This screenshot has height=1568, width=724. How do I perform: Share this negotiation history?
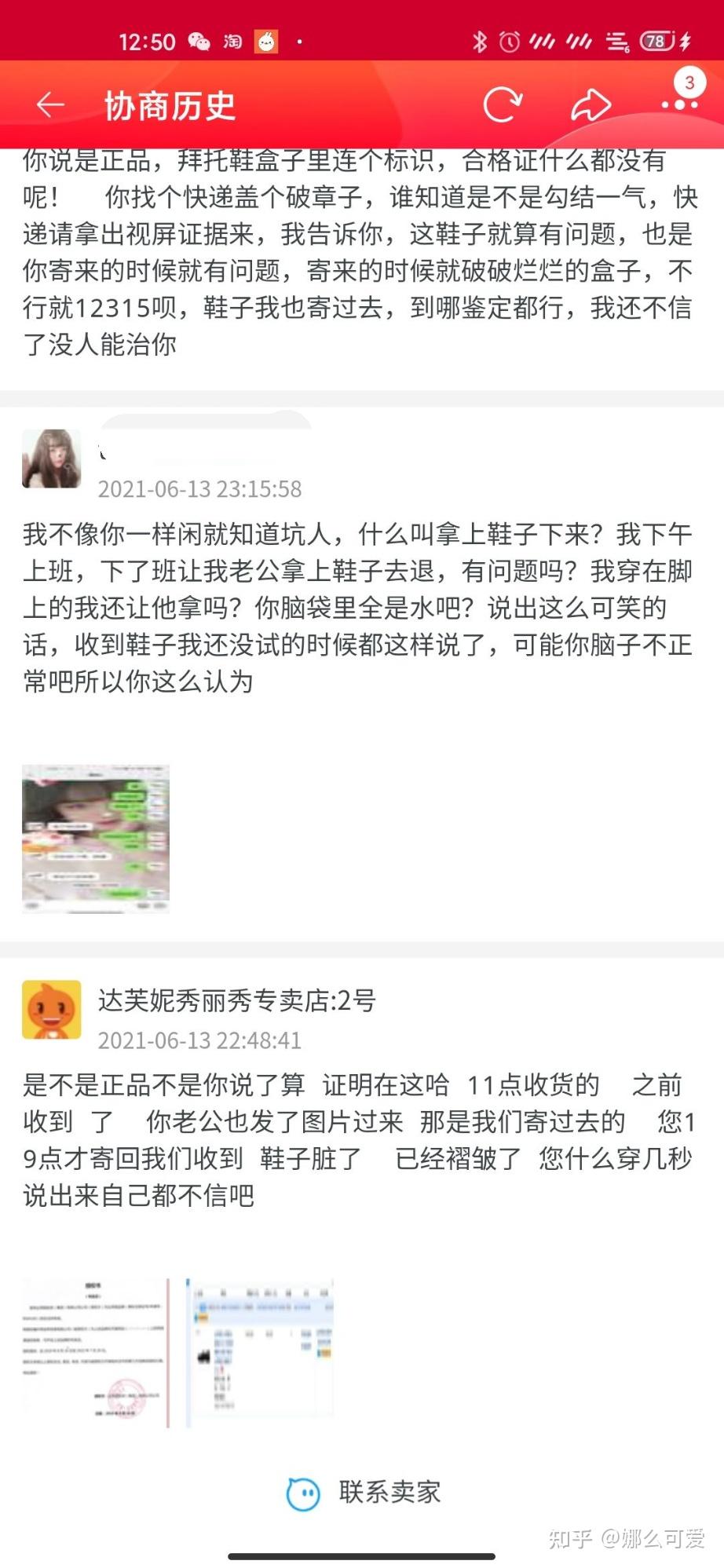click(x=590, y=104)
